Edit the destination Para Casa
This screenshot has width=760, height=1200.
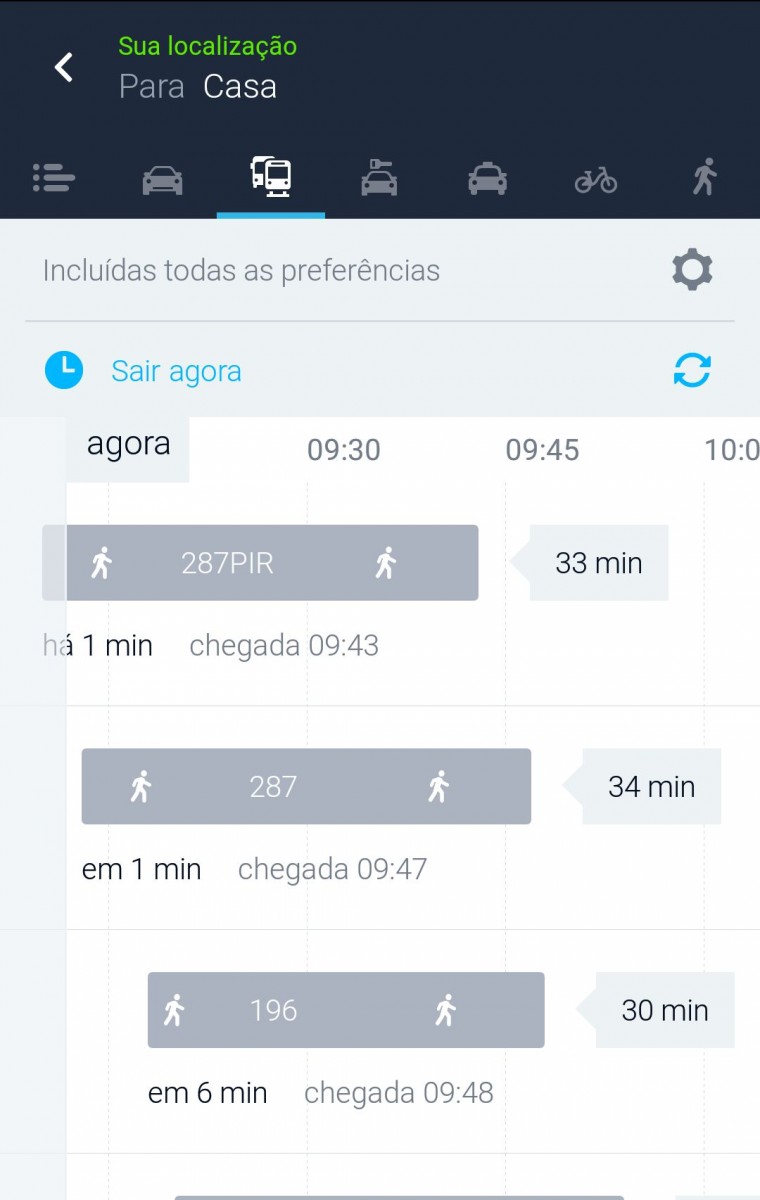pos(239,87)
